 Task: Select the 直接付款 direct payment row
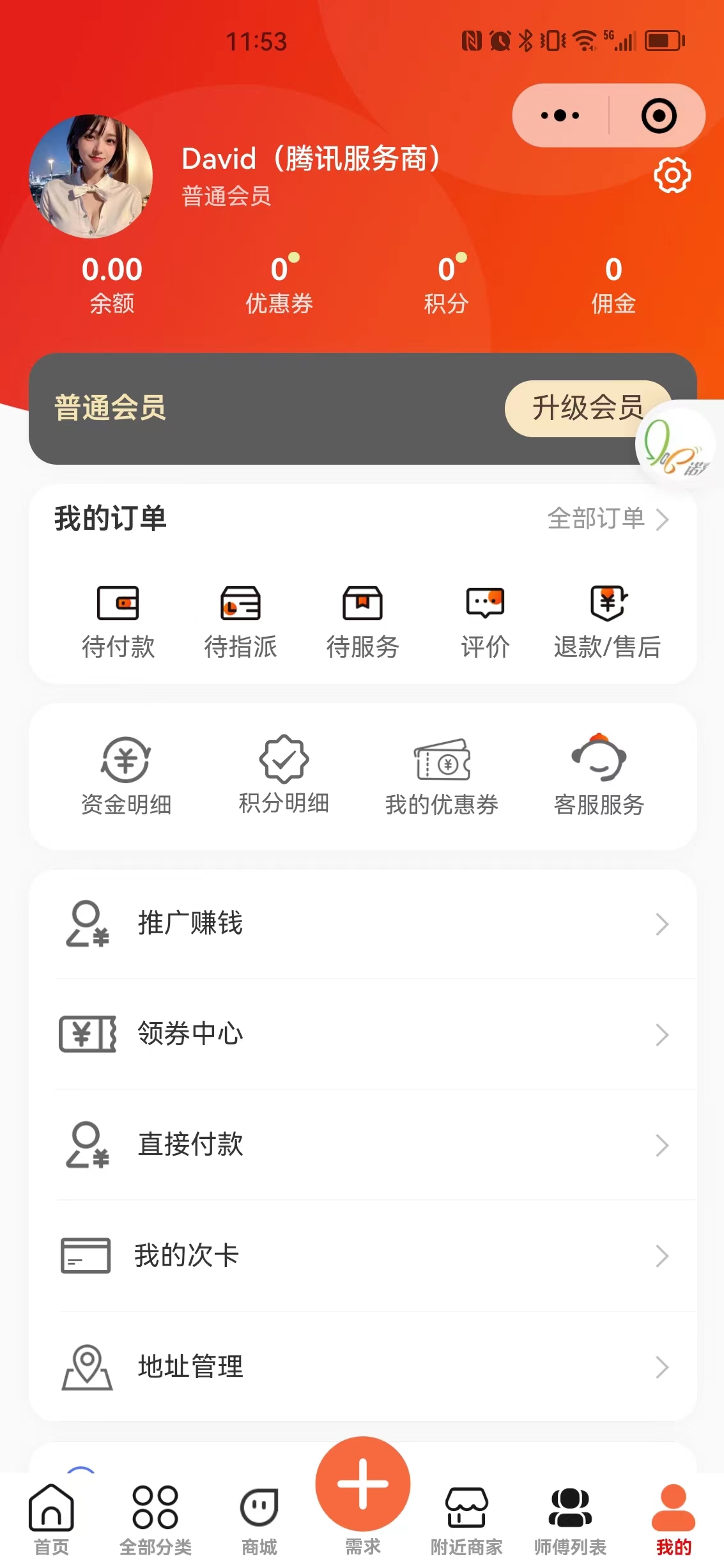[x=362, y=1144]
